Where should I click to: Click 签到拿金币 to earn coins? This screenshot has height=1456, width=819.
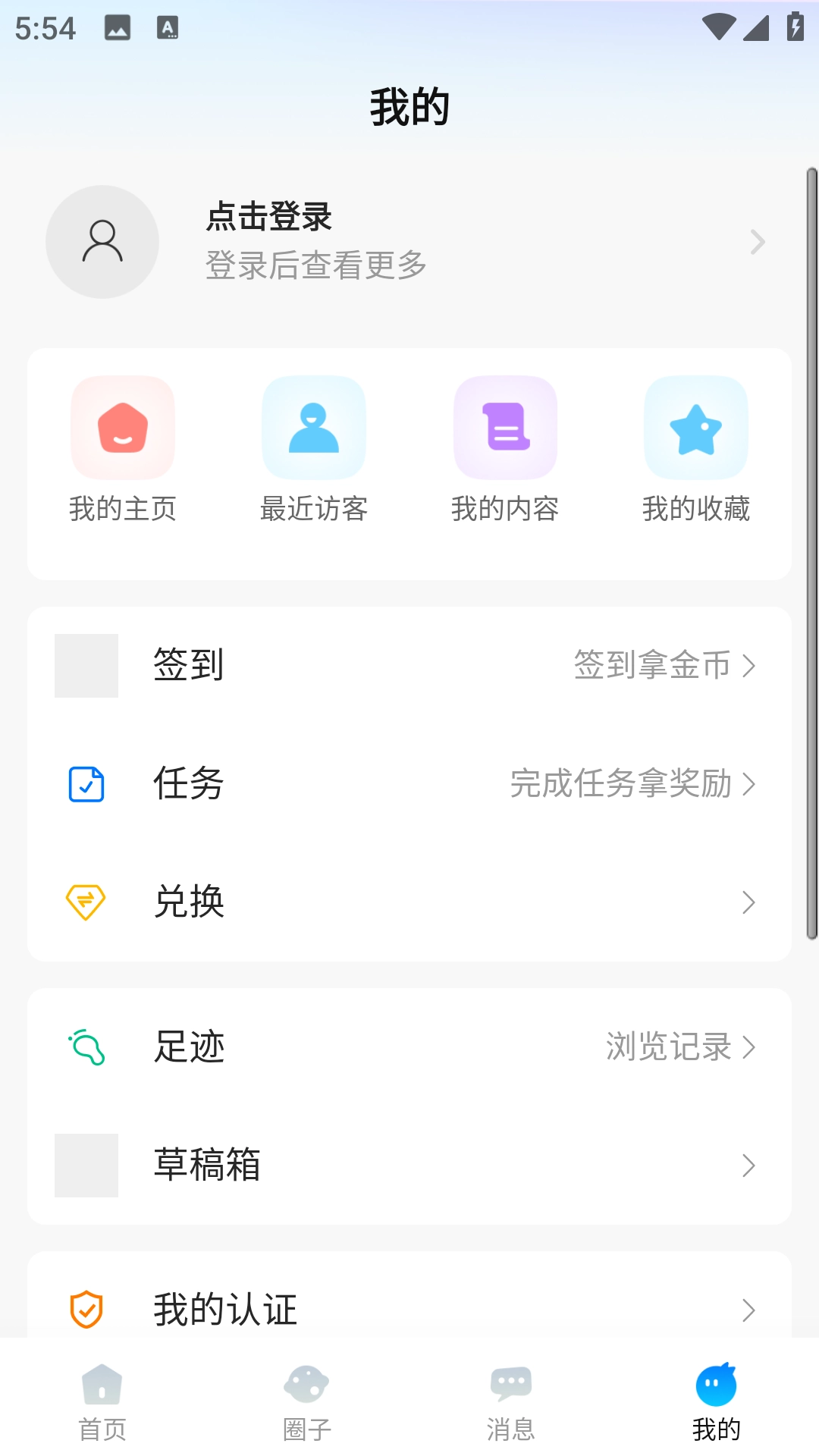652,666
